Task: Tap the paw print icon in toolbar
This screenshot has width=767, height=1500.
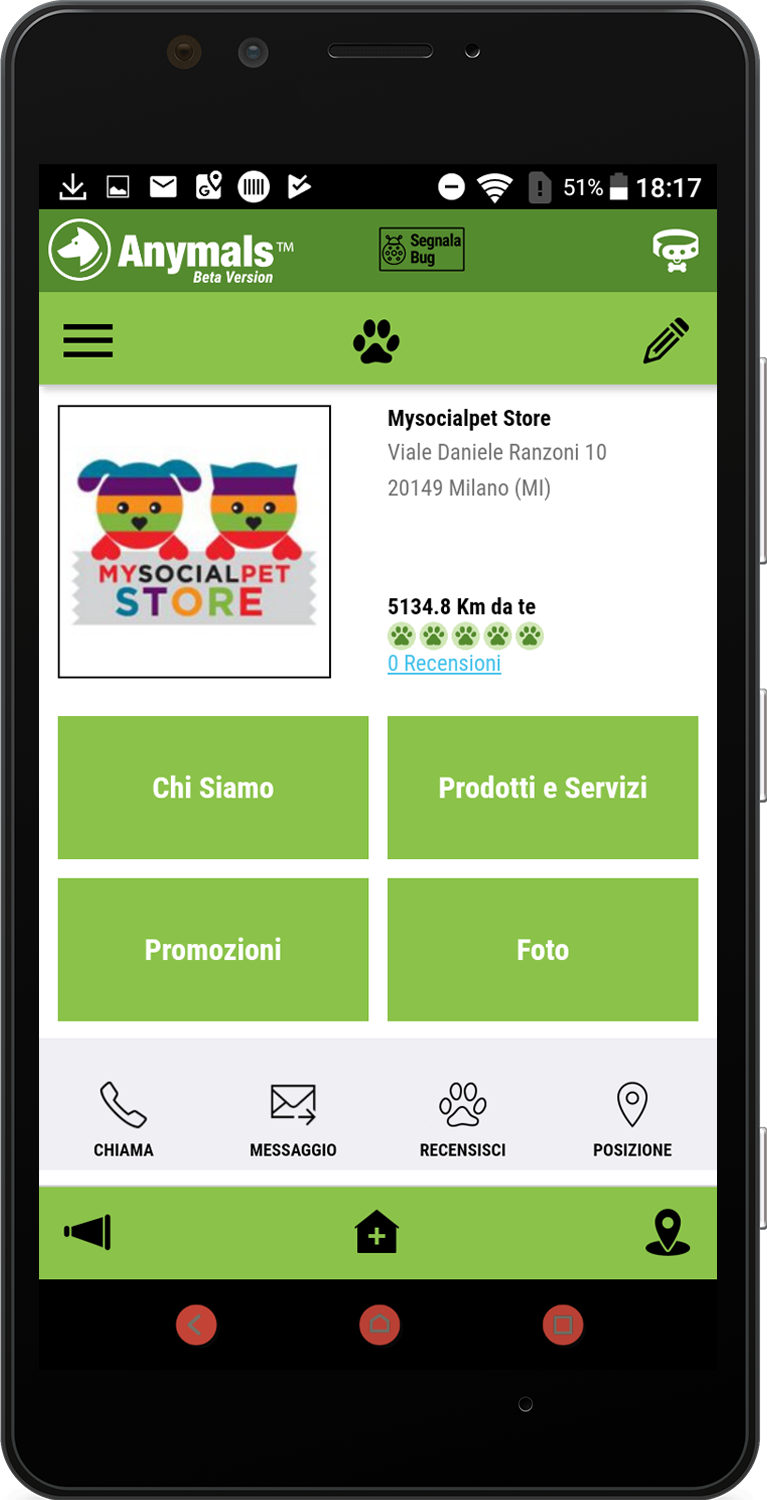Action: coord(376,341)
